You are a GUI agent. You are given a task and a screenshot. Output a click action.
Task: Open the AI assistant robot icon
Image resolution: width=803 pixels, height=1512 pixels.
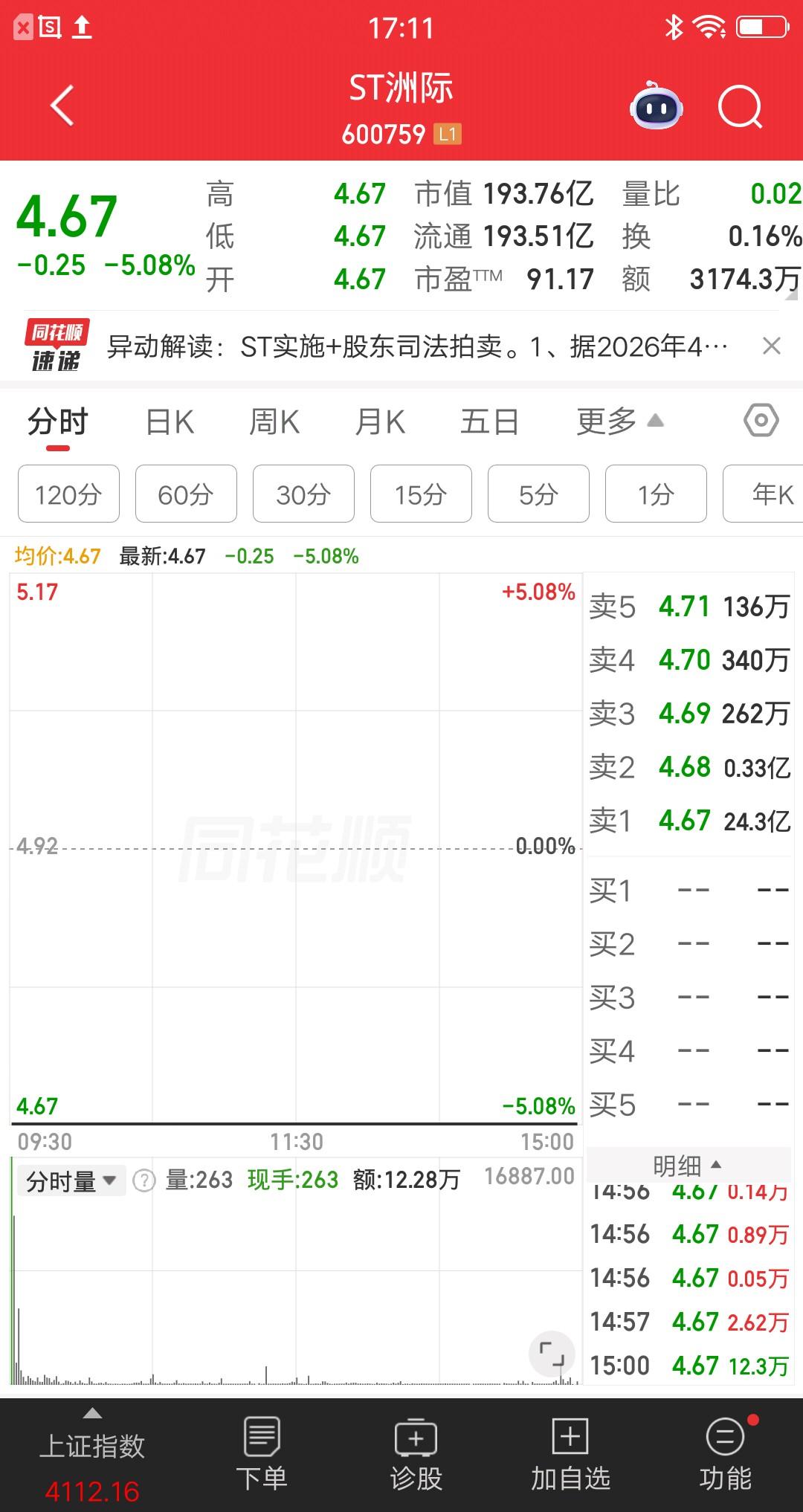pos(655,107)
